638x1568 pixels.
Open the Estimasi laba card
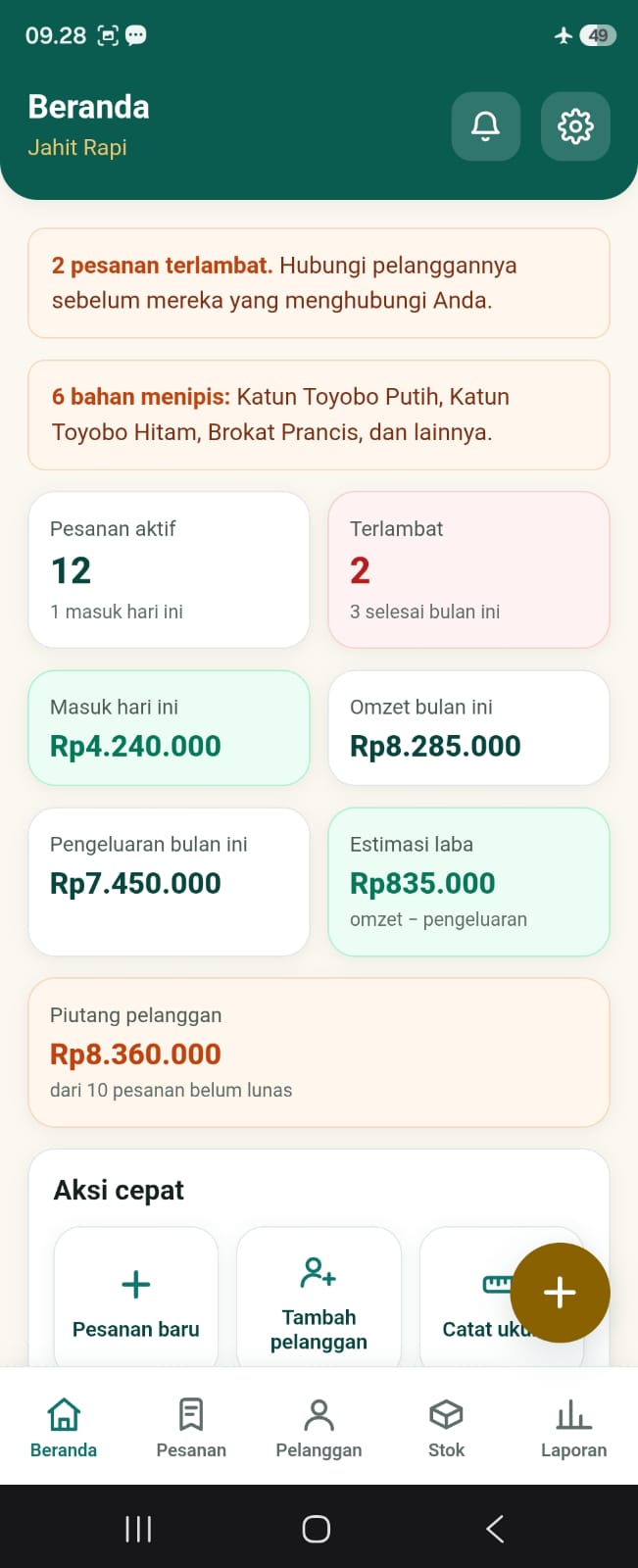(468, 882)
